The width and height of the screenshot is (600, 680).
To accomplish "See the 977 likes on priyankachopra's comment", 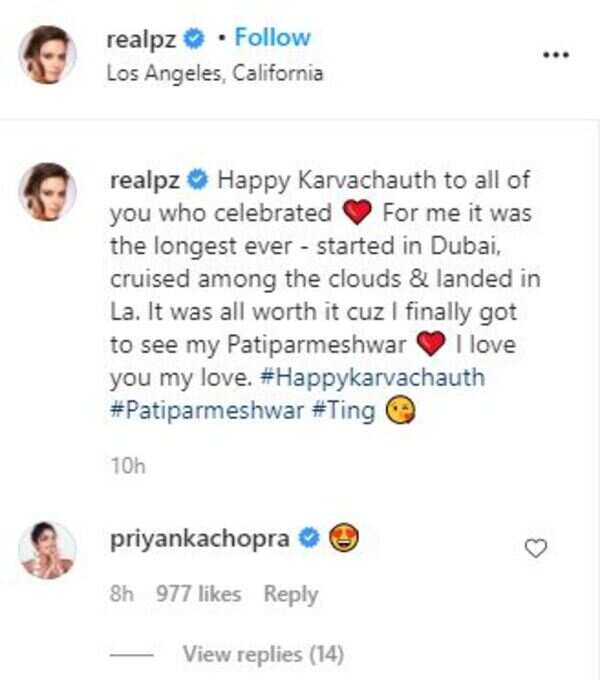I will click(x=198, y=594).
